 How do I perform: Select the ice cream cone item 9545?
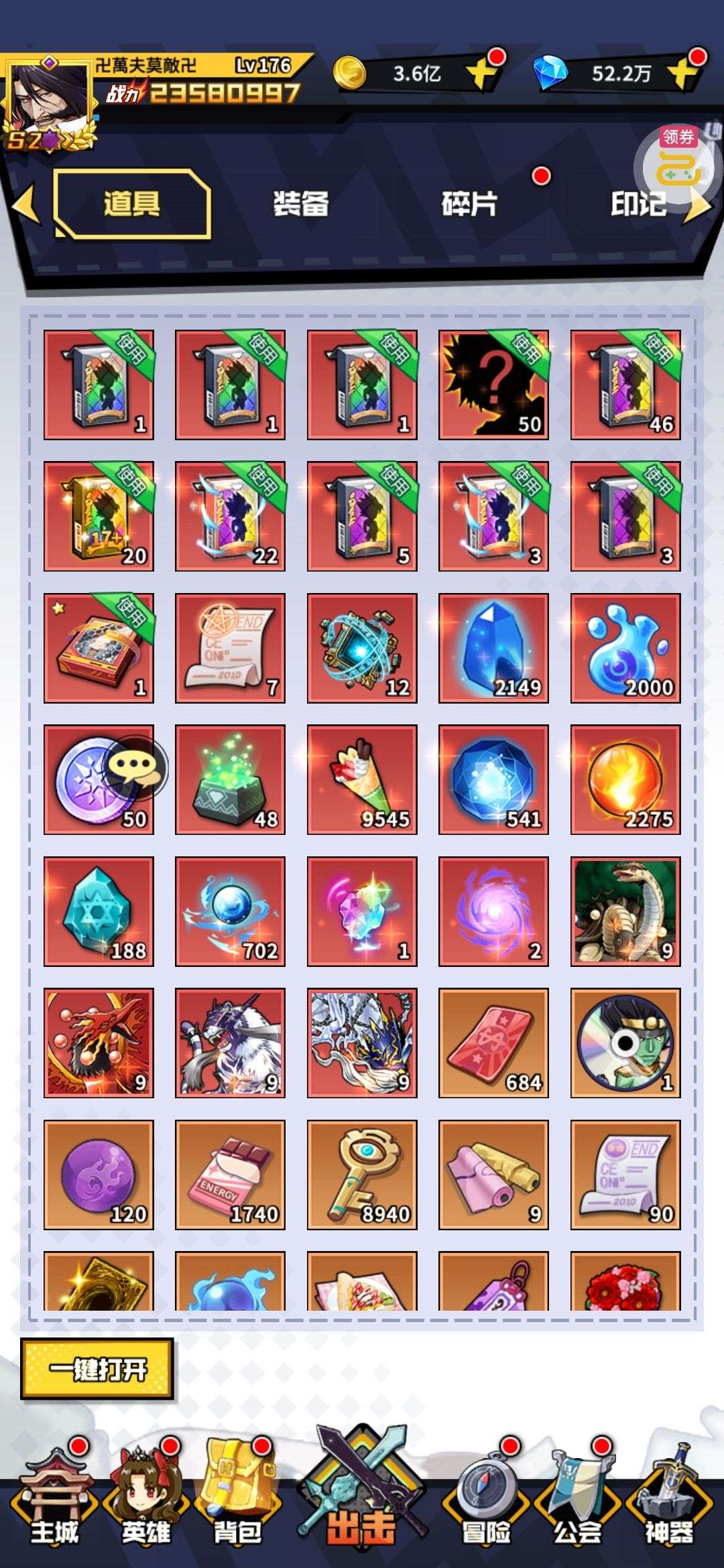(x=362, y=779)
